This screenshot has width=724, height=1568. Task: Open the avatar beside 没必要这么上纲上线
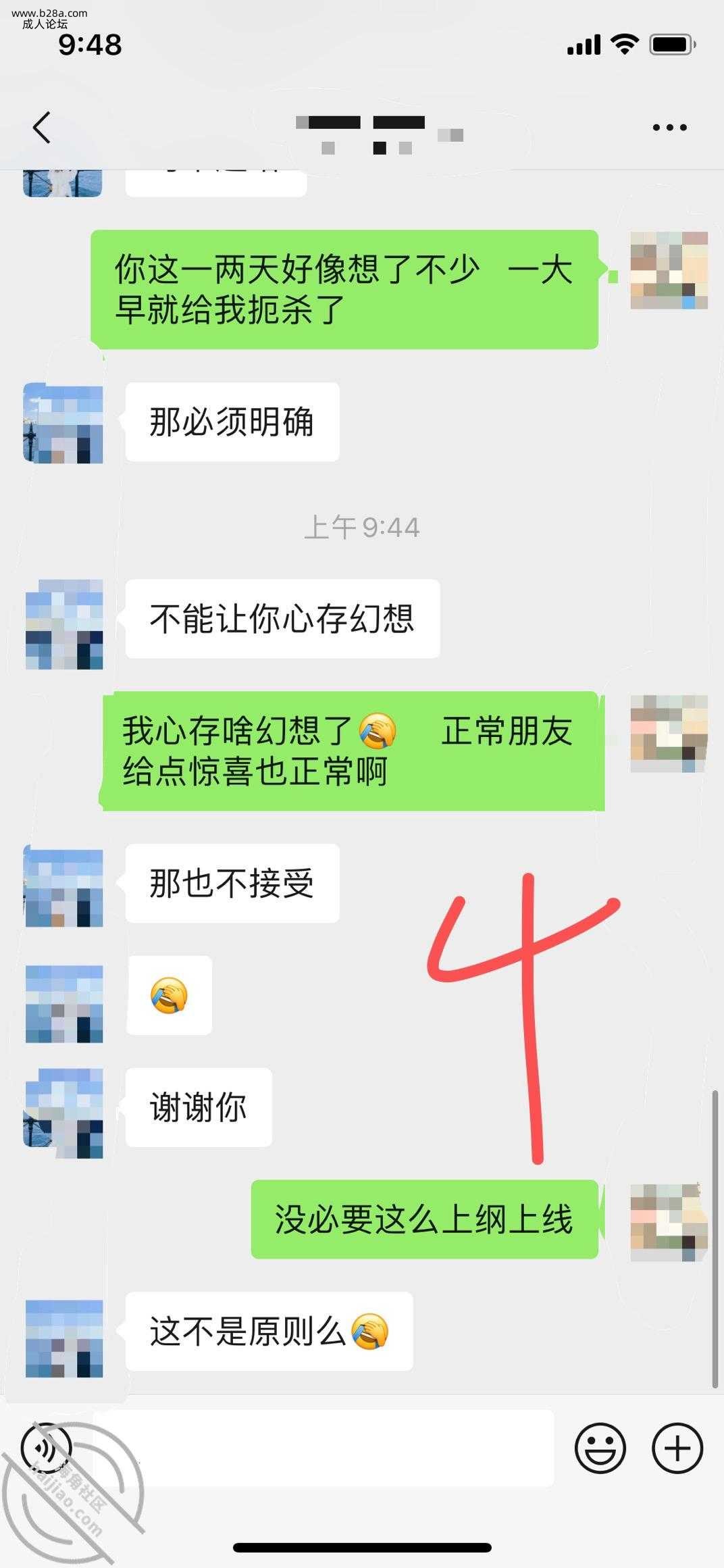tap(669, 1221)
